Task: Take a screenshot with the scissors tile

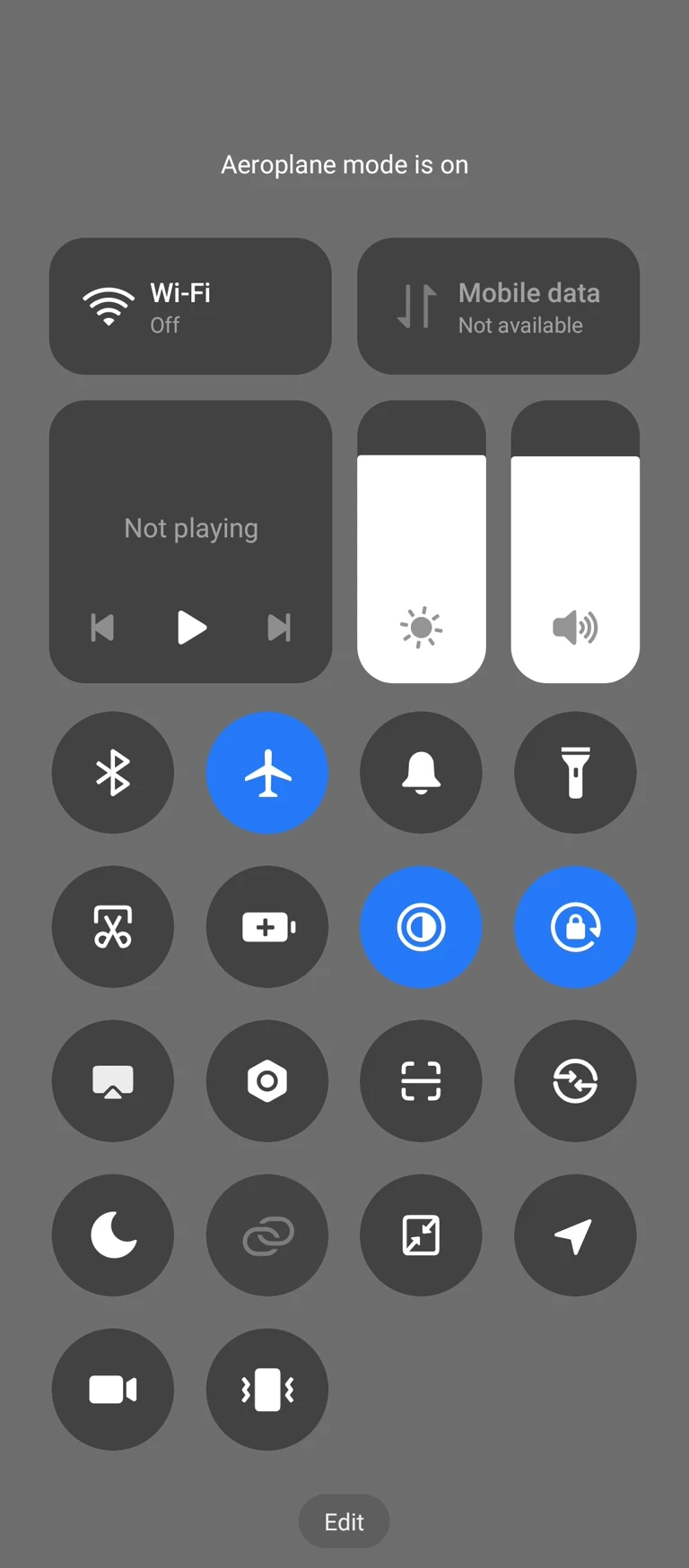Action: tap(113, 927)
